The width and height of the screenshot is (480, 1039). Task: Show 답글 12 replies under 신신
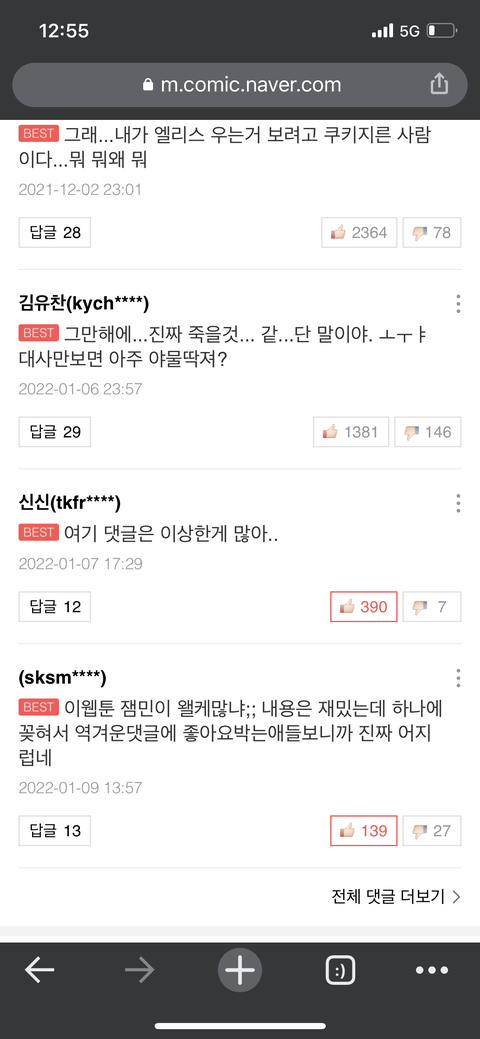click(x=54, y=606)
